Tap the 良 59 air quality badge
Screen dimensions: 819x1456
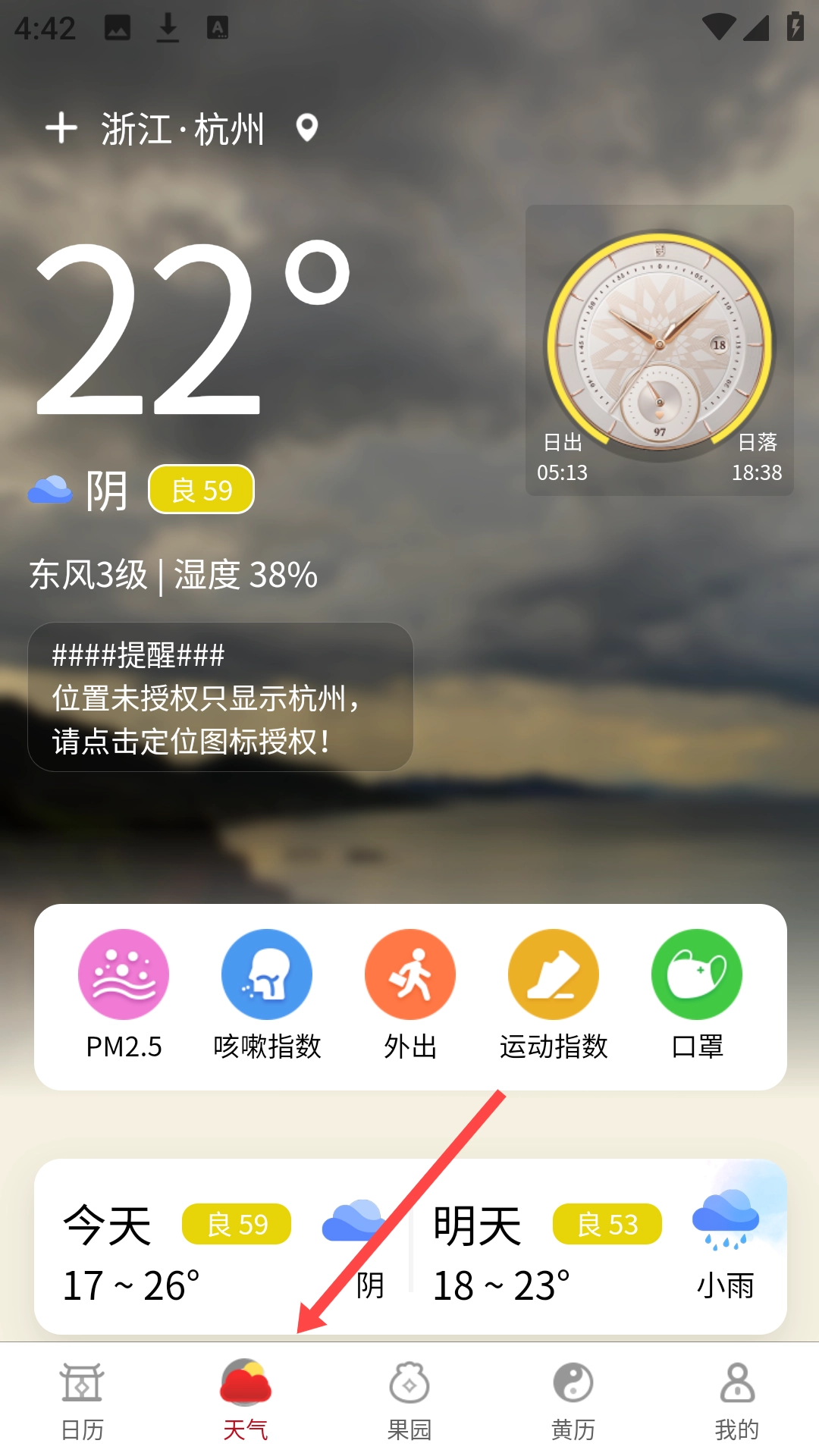coord(201,490)
